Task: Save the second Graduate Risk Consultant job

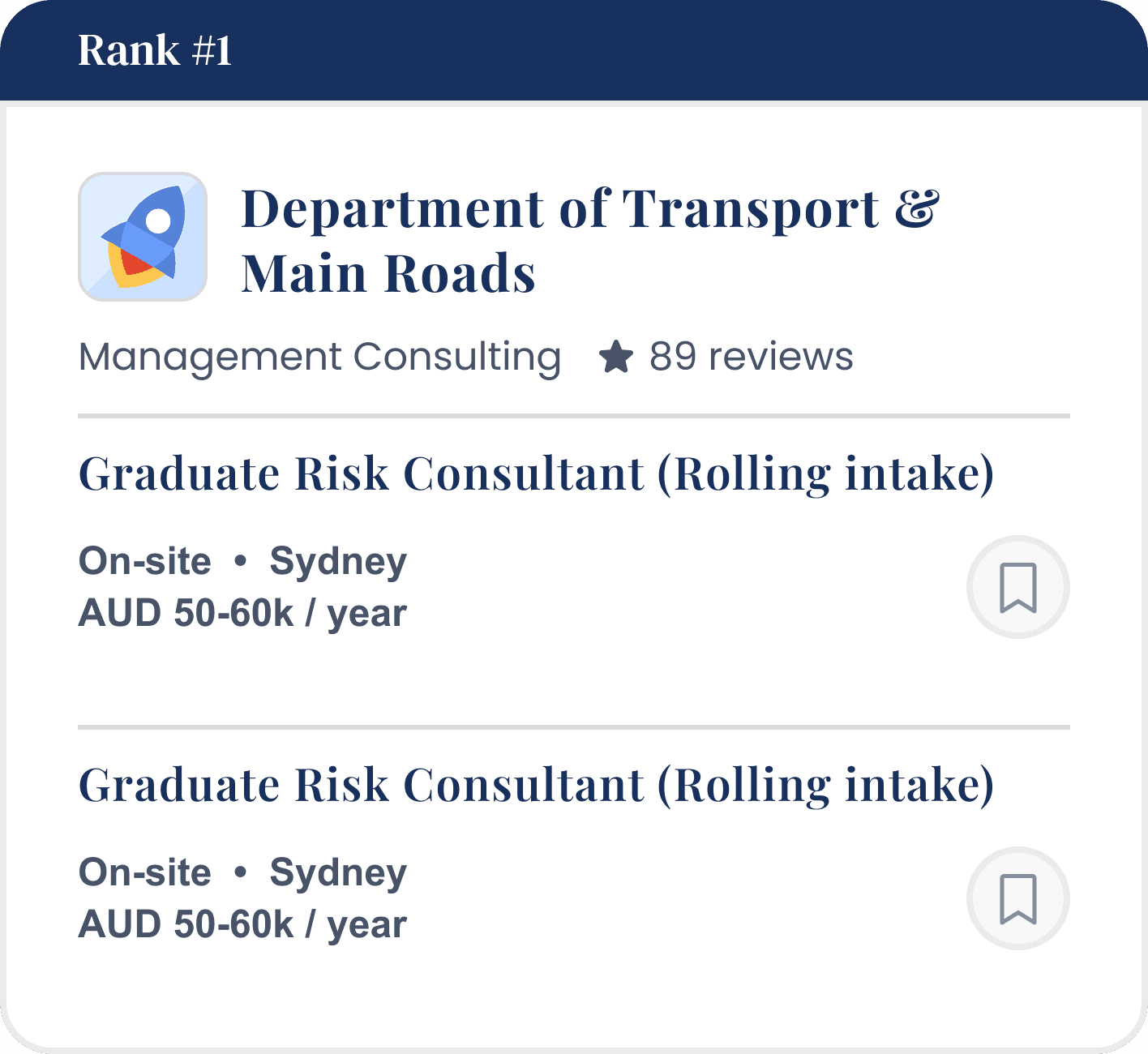Action: [1017, 898]
